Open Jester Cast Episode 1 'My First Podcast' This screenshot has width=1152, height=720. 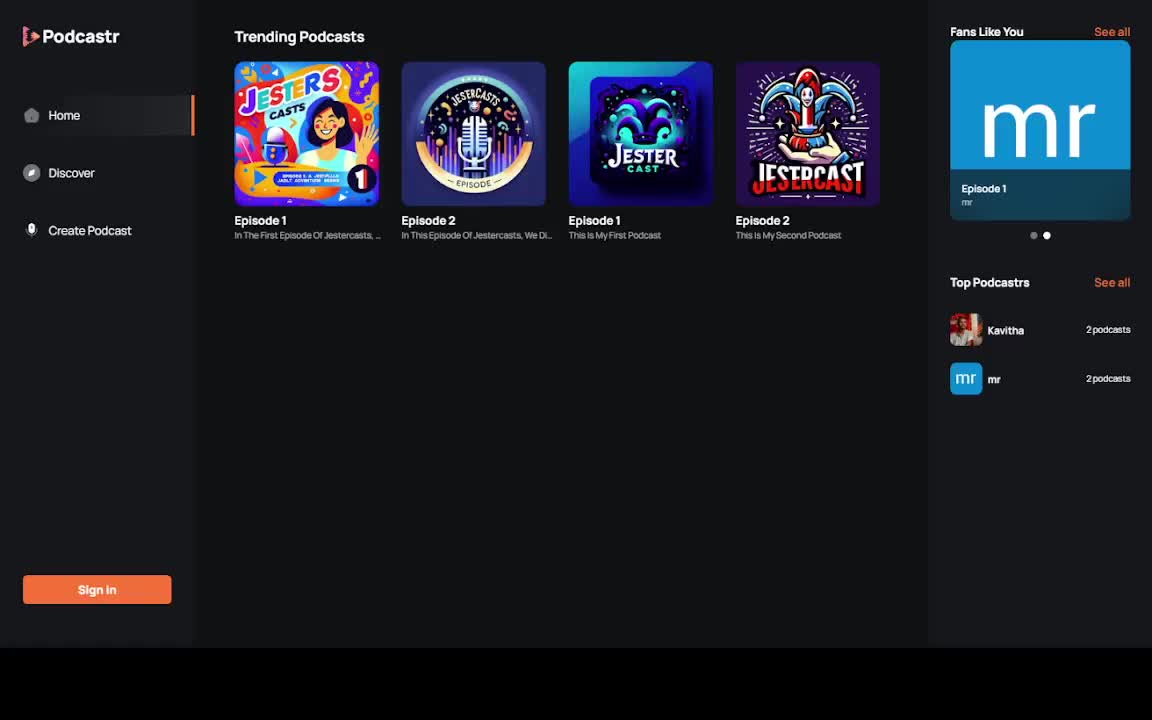pos(640,134)
